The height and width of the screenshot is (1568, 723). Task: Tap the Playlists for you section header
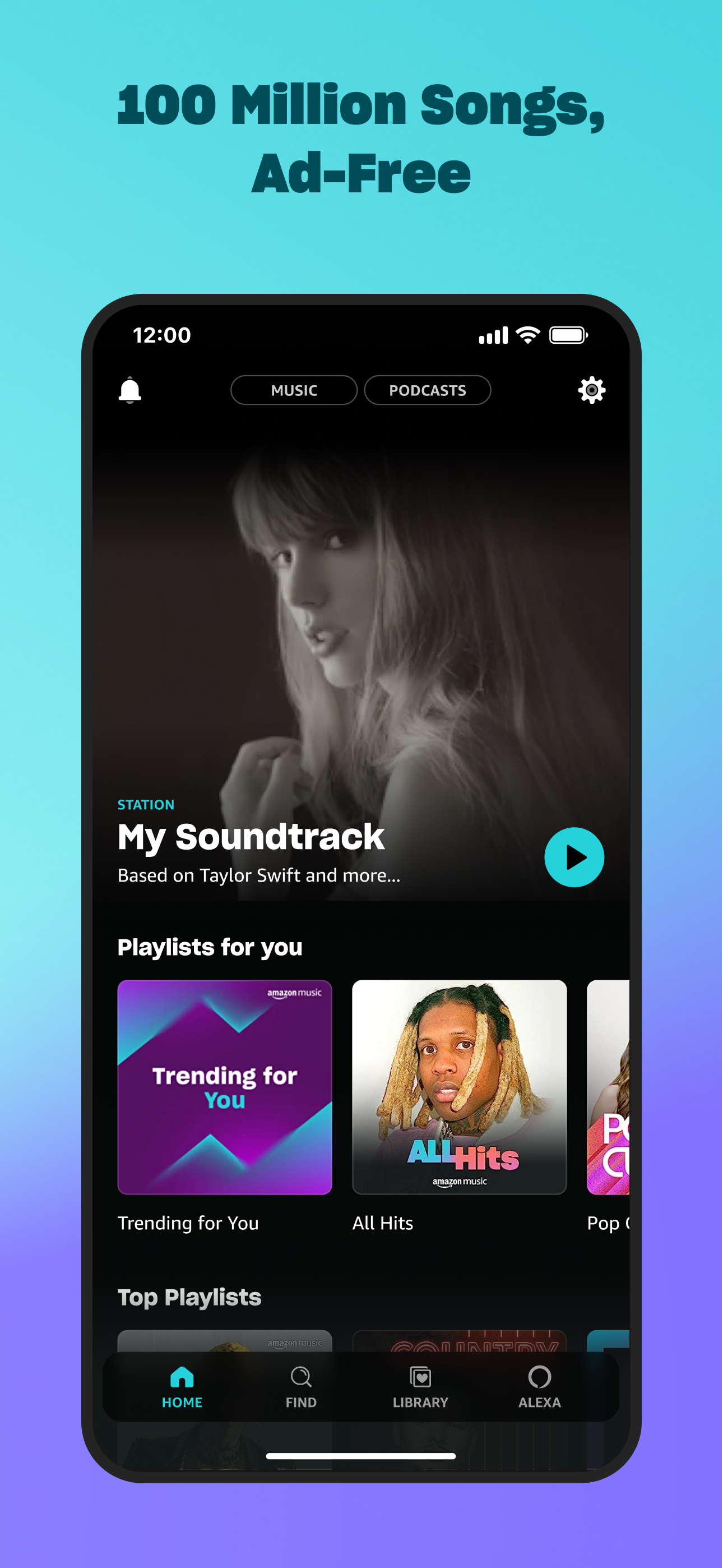(x=210, y=947)
